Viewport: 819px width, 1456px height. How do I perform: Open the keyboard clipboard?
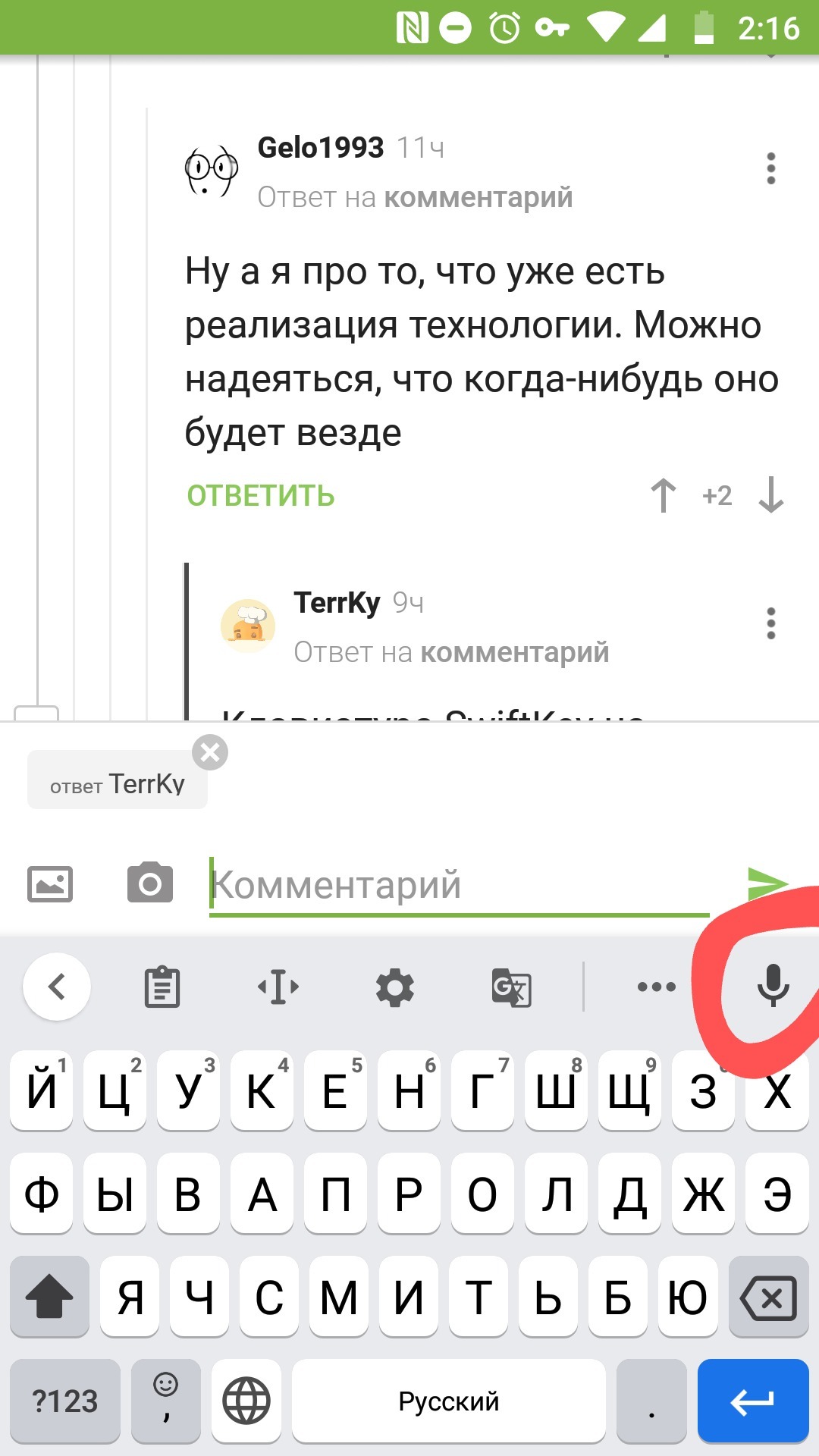click(x=162, y=987)
